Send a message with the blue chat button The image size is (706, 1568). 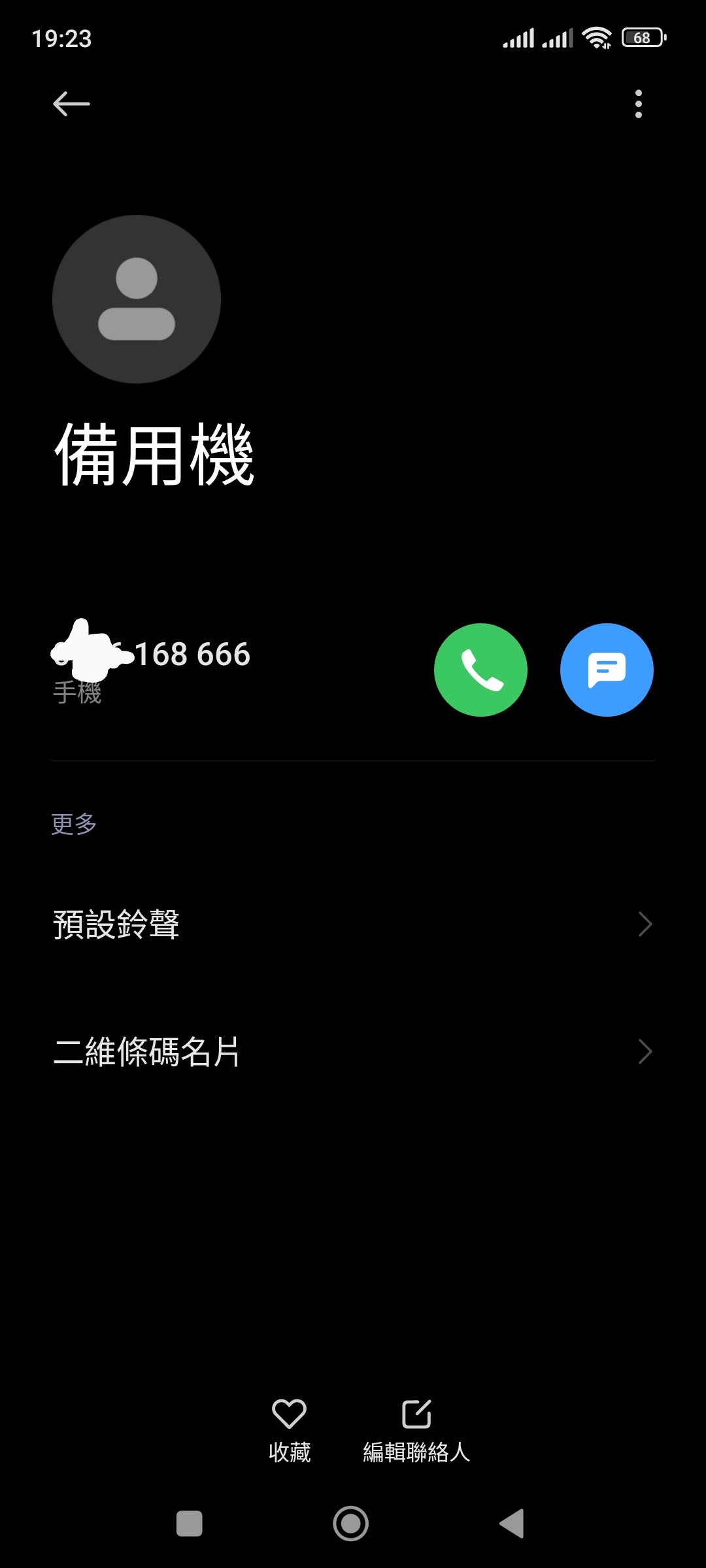click(x=607, y=670)
